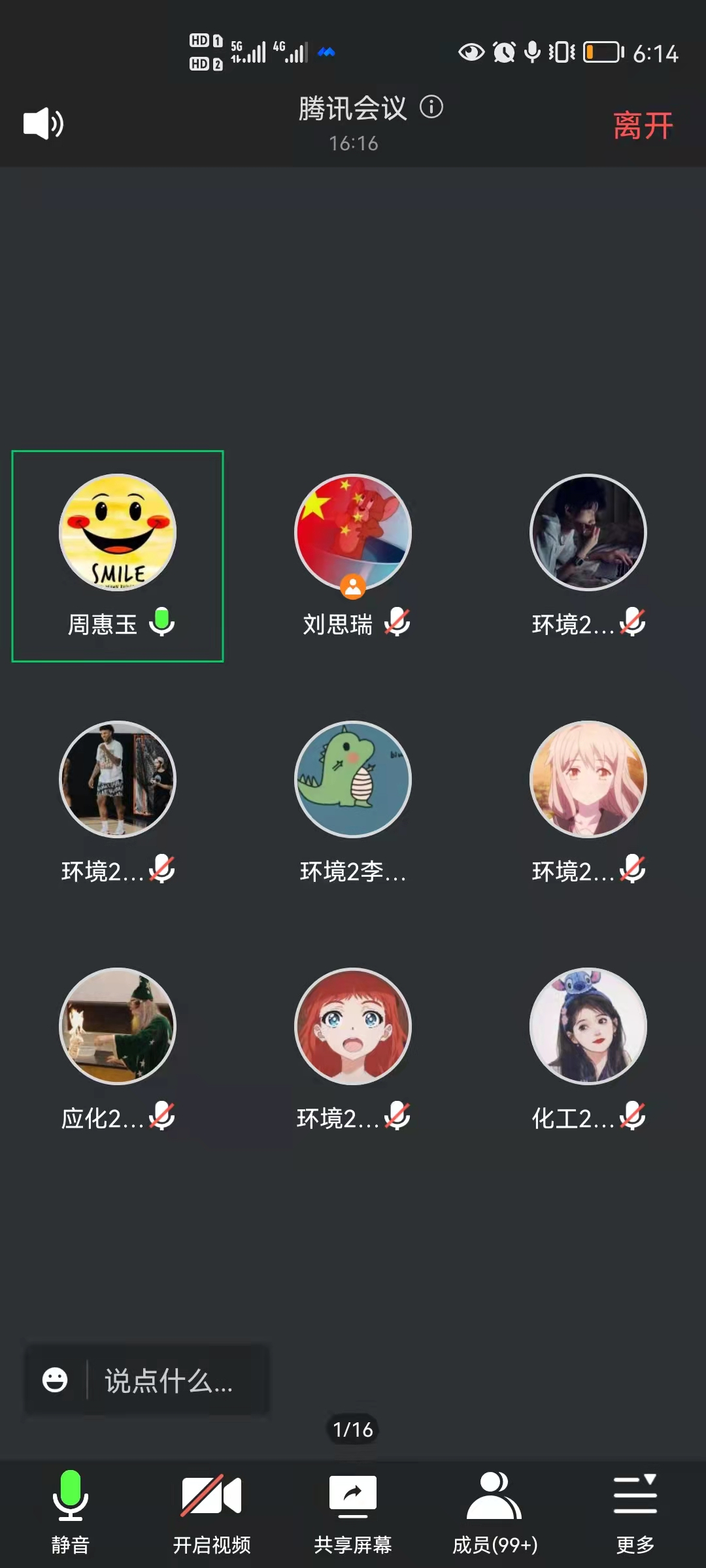The image size is (706, 1568).
Task: Select participant 刘思瑞's tile
Action: tap(353, 555)
